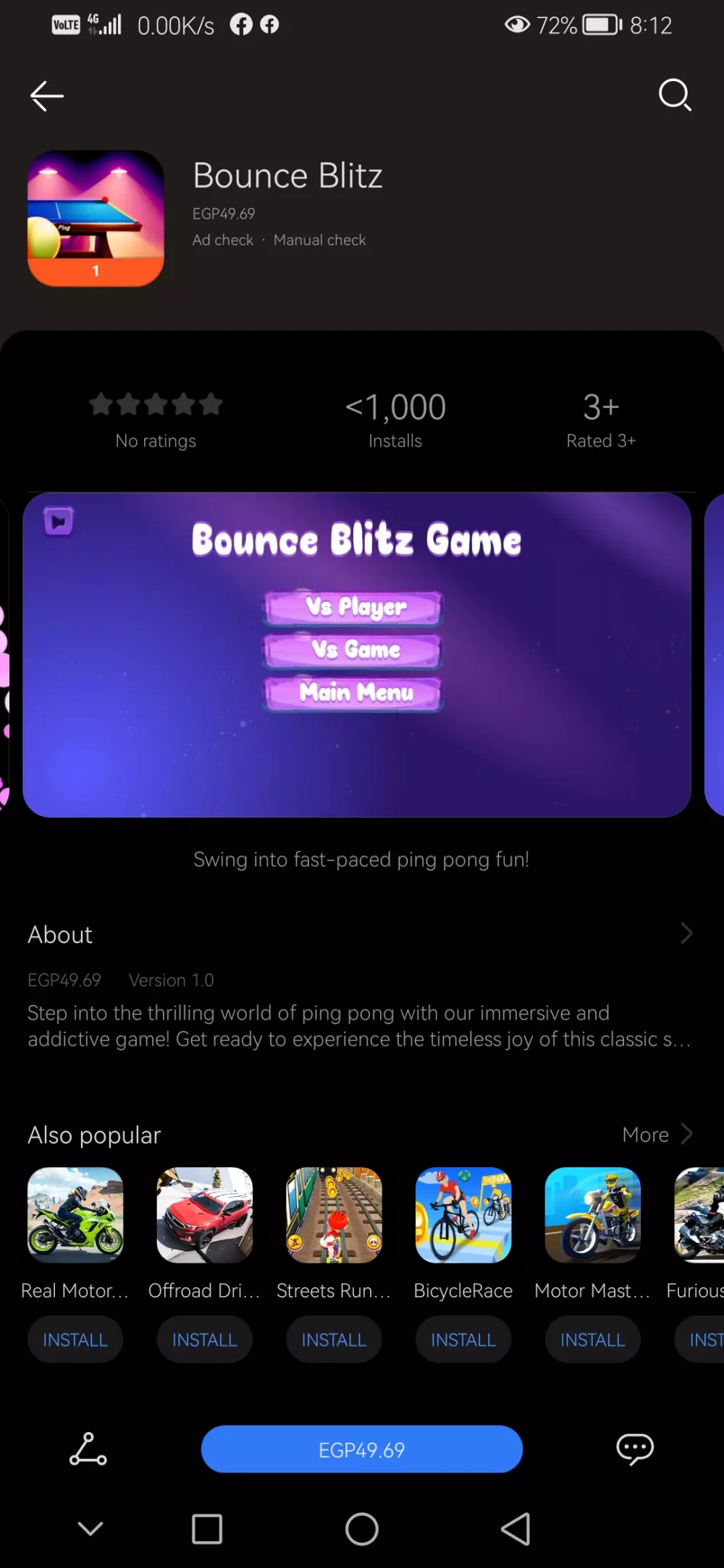Open the comments bubble icon
The height and width of the screenshot is (1568, 724).
tap(634, 1449)
